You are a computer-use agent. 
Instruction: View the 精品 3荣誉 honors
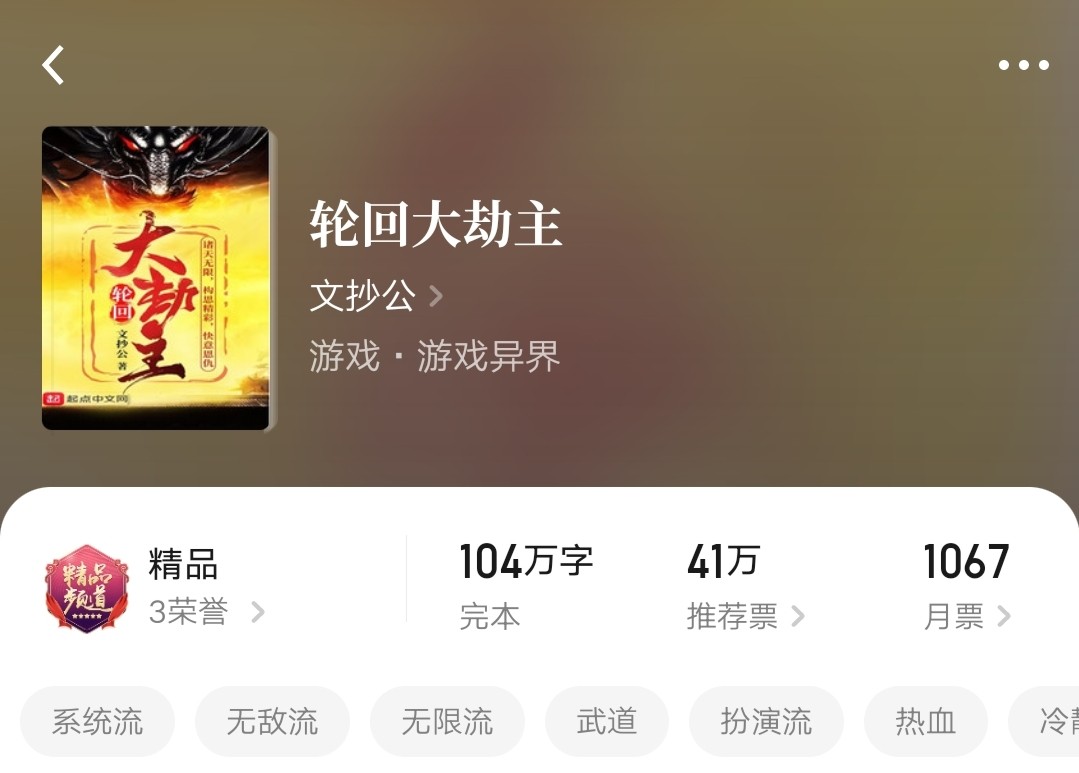click(205, 611)
